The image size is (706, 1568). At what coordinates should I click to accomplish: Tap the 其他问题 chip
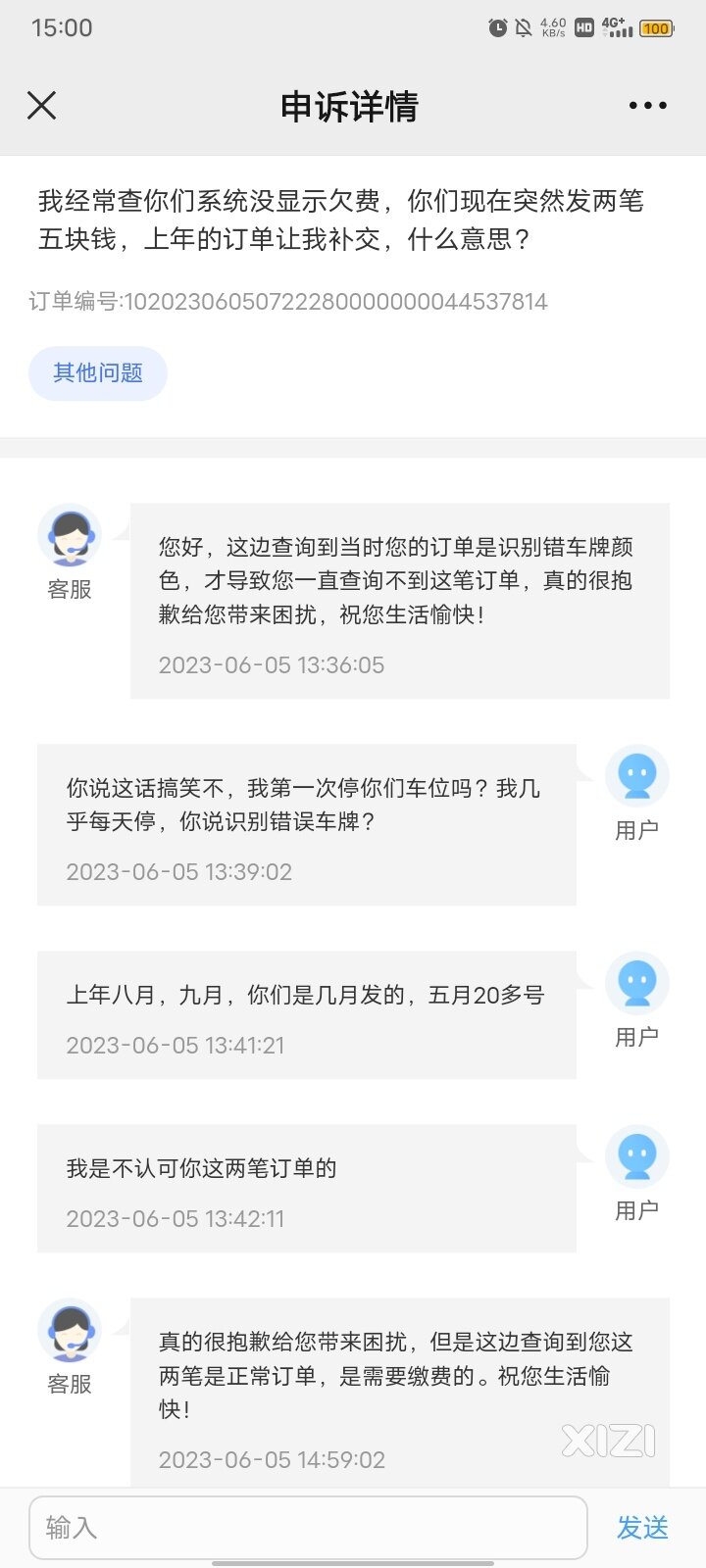click(x=98, y=373)
